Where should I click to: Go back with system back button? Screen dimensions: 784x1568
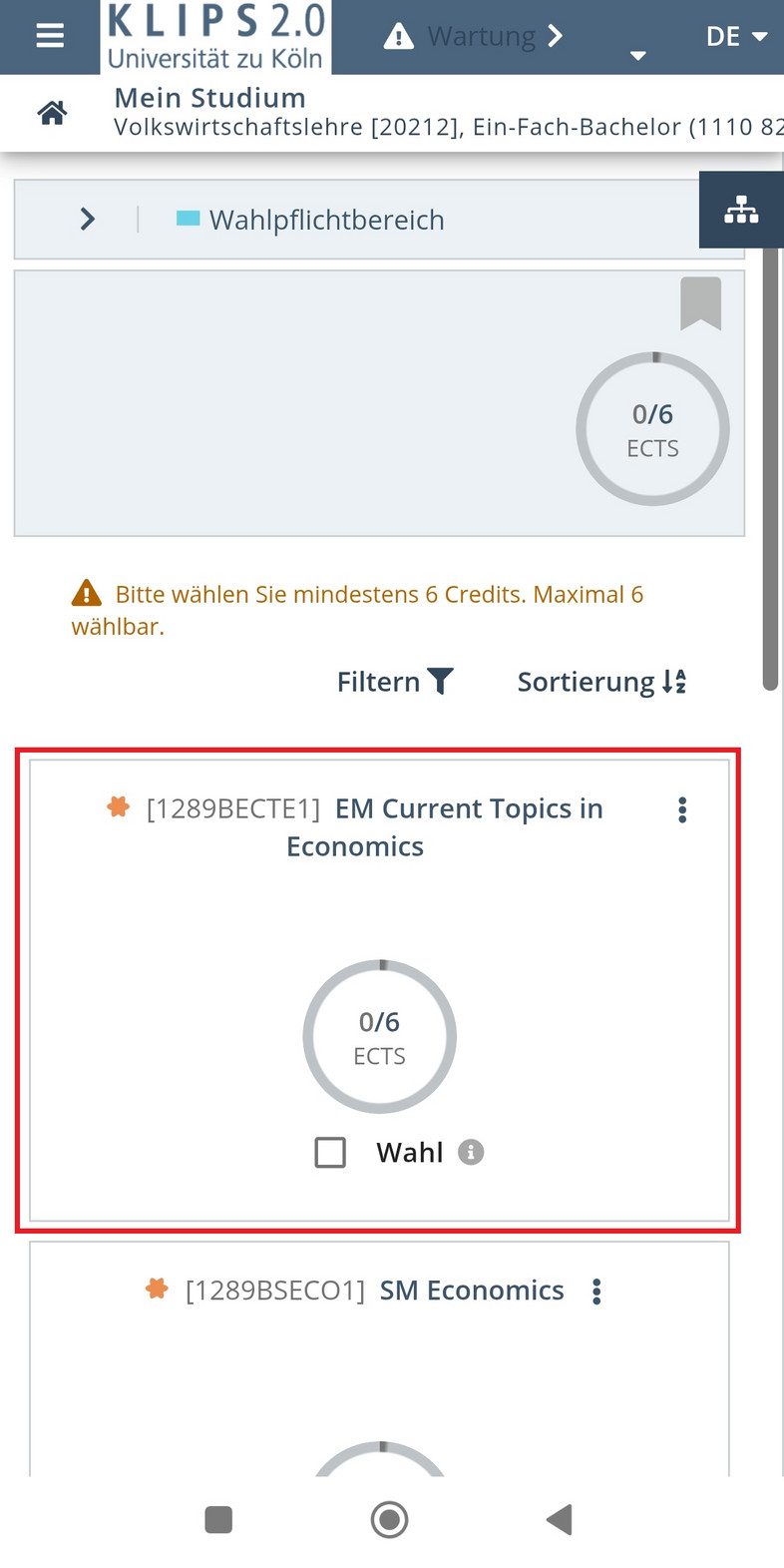(560, 1519)
